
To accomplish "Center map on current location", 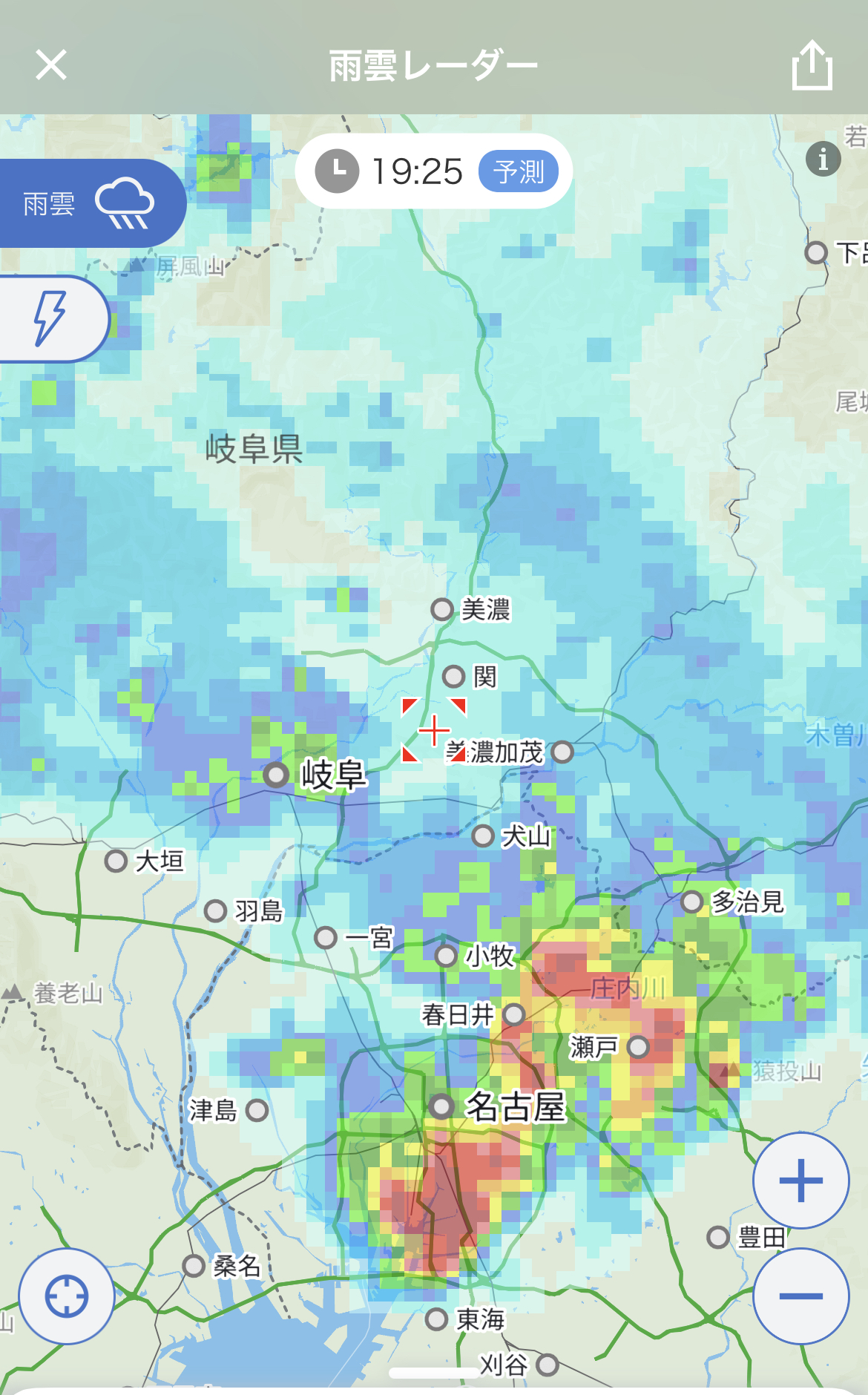I will (67, 1296).
